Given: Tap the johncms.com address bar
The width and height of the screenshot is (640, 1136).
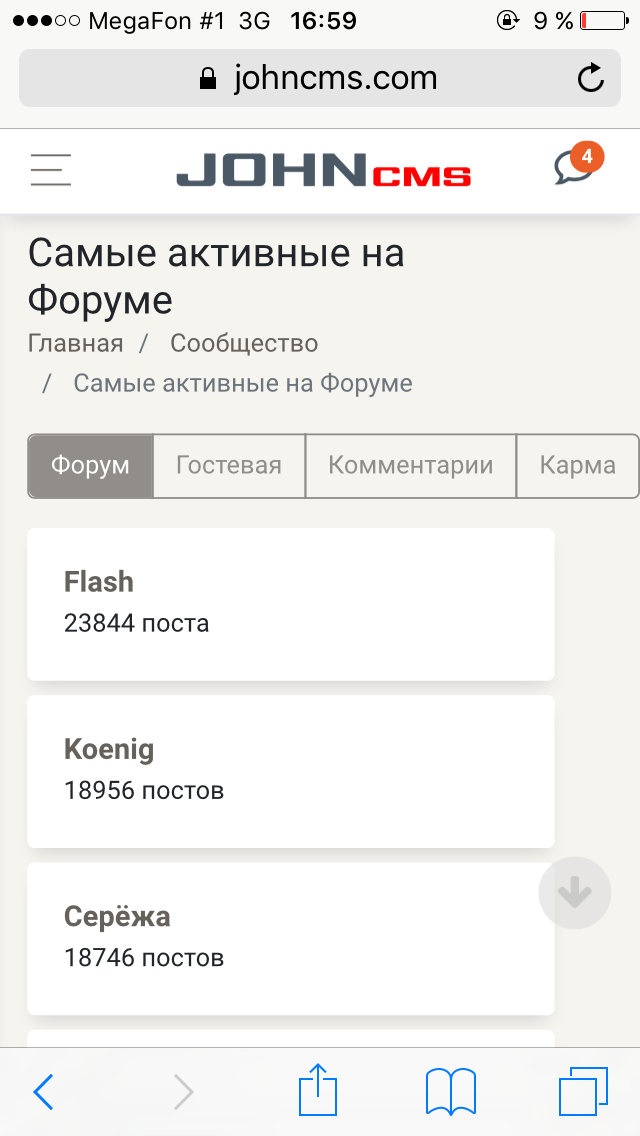Looking at the screenshot, I should 320,78.
